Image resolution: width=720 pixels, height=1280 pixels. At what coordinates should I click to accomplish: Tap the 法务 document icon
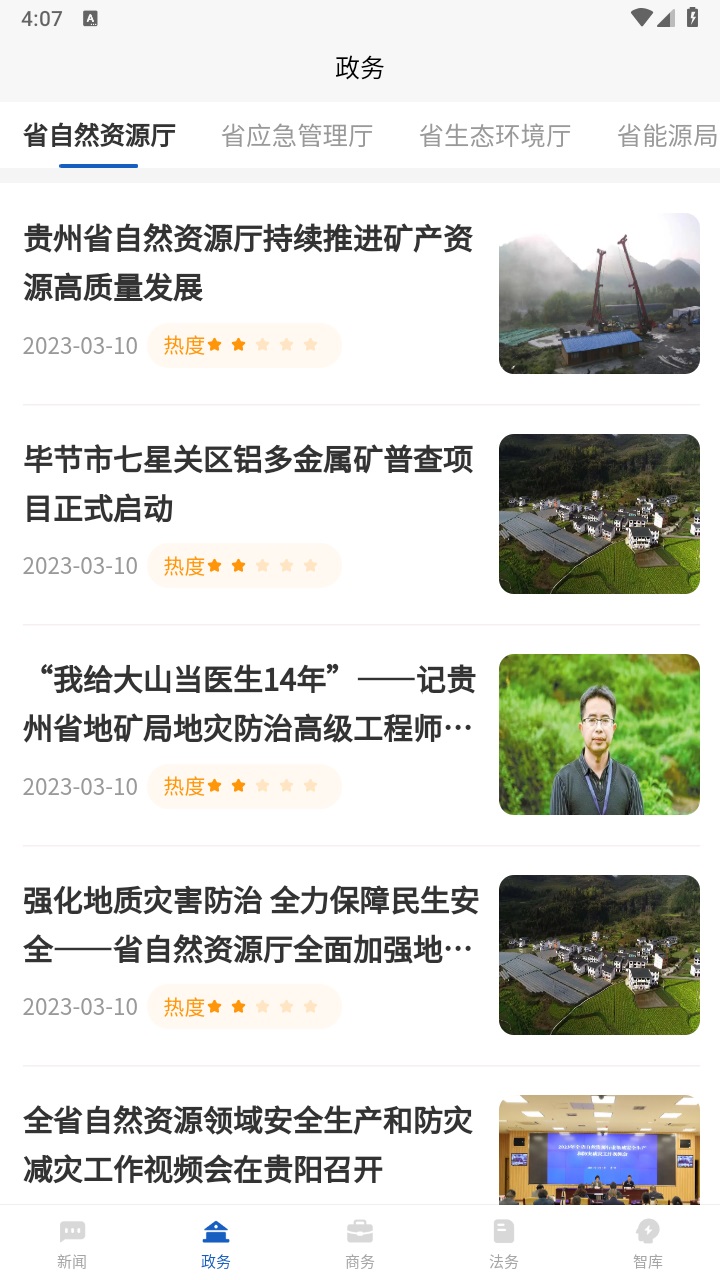point(504,1230)
